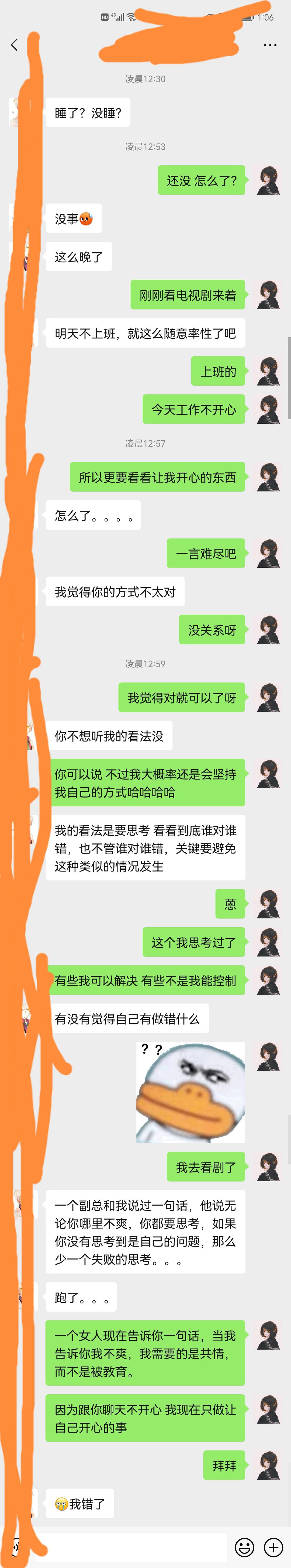Tap own avatar beside 还没 怎么了? message
This screenshot has height=1568, width=291.
268,180
